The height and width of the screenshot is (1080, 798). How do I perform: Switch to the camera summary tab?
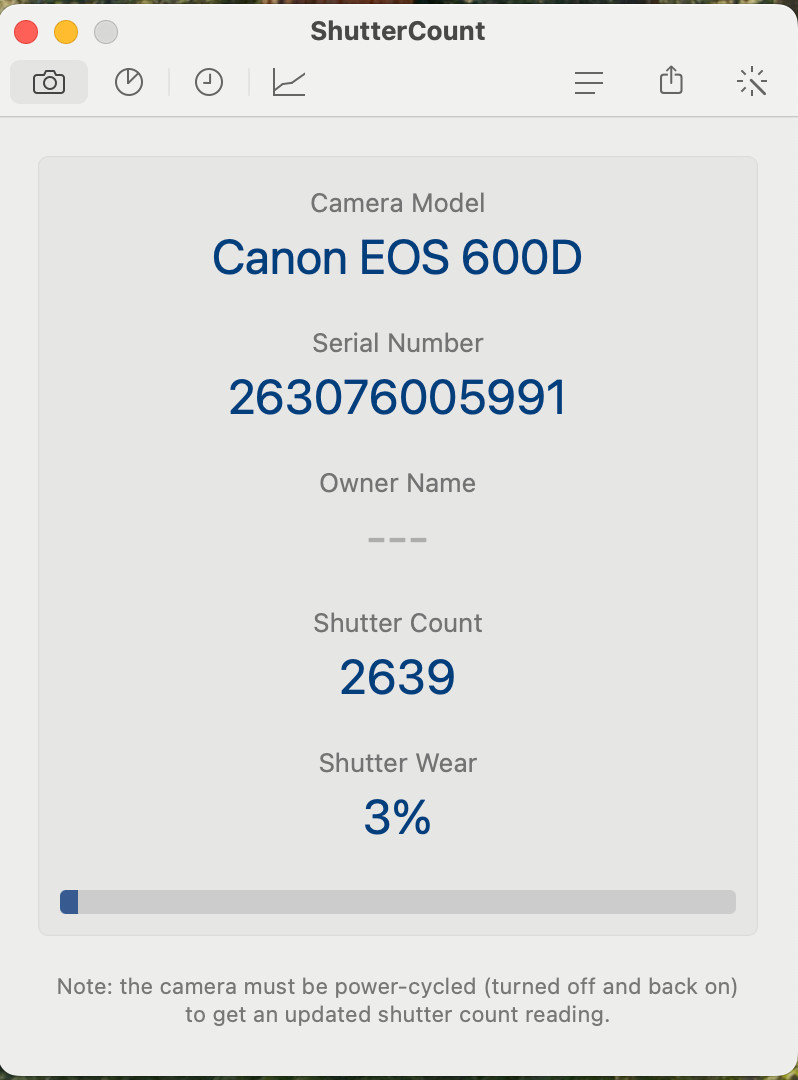(48, 82)
